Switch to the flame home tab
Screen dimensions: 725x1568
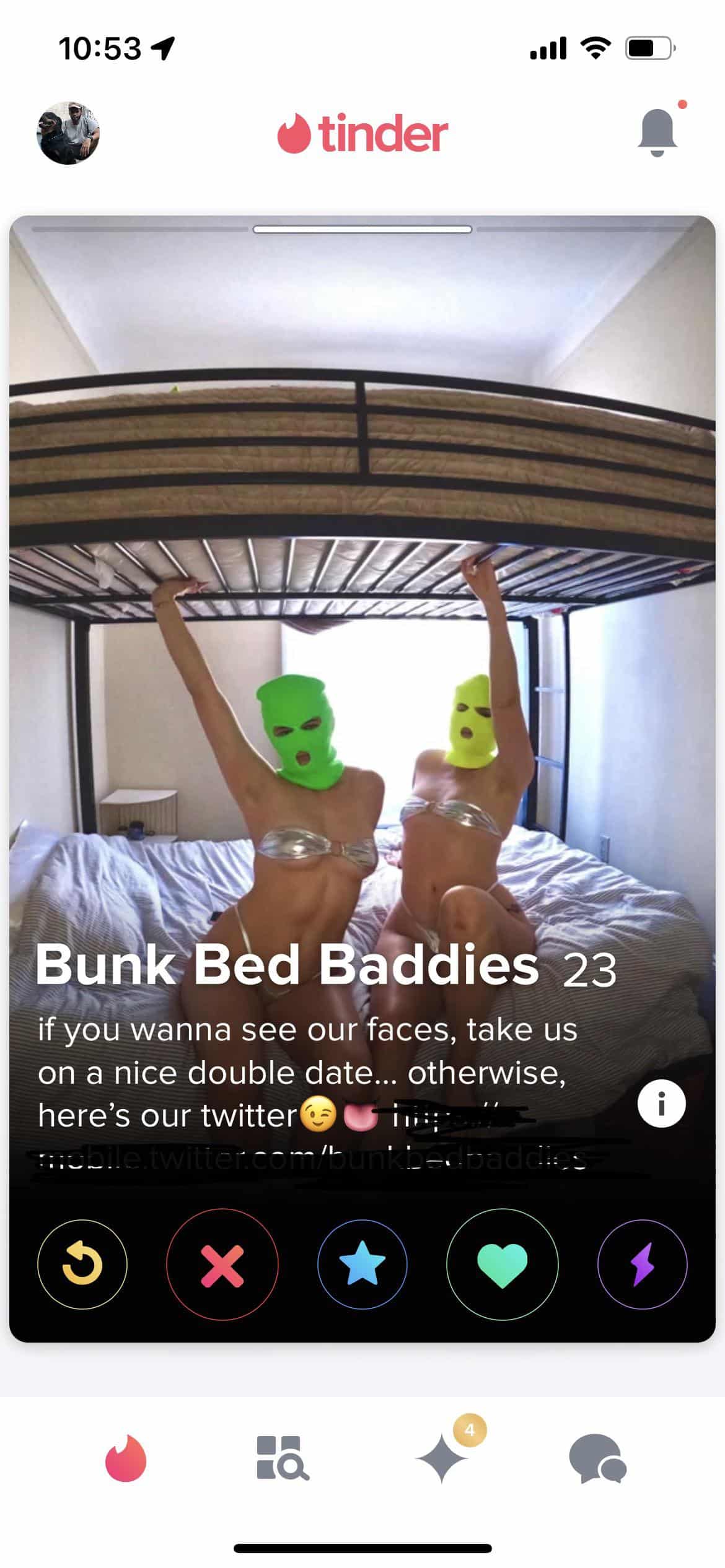(126, 1458)
